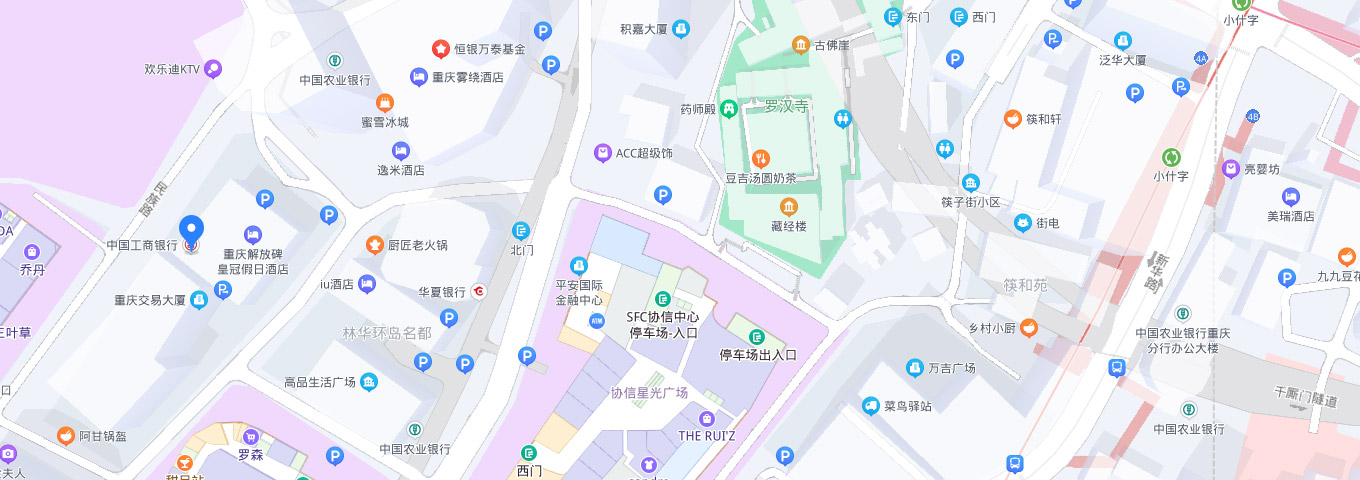The image size is (1360, 480).
Task: Tap the 万吉广场 marker
Action: click(x=914, y=368)
